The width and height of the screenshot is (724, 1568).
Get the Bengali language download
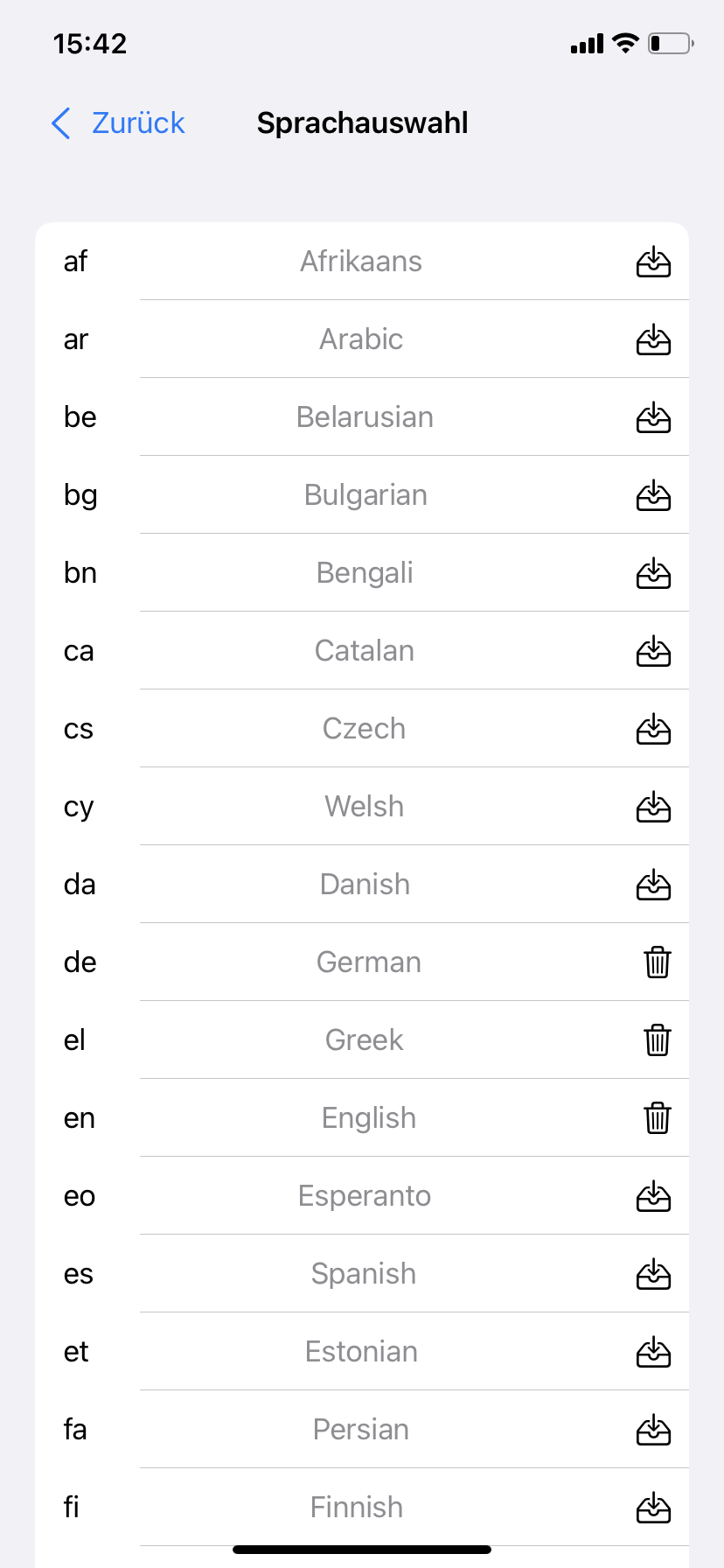point(653,573)
